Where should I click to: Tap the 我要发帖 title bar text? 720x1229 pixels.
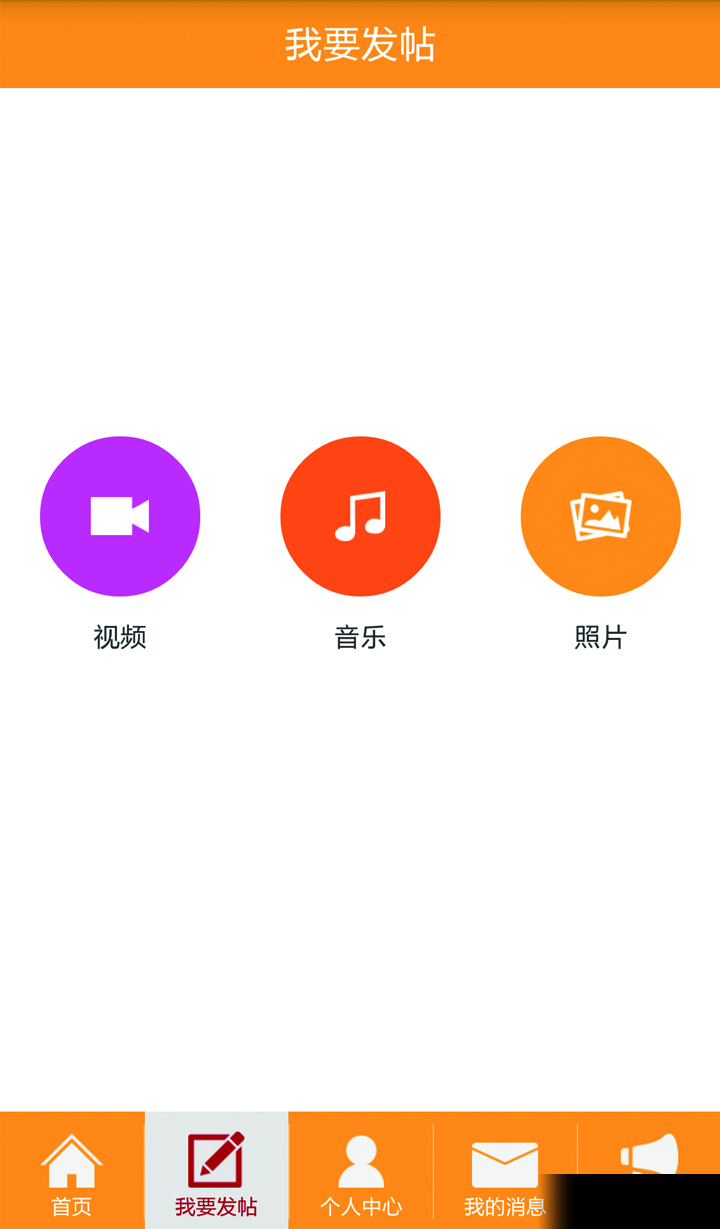[360, 46]
